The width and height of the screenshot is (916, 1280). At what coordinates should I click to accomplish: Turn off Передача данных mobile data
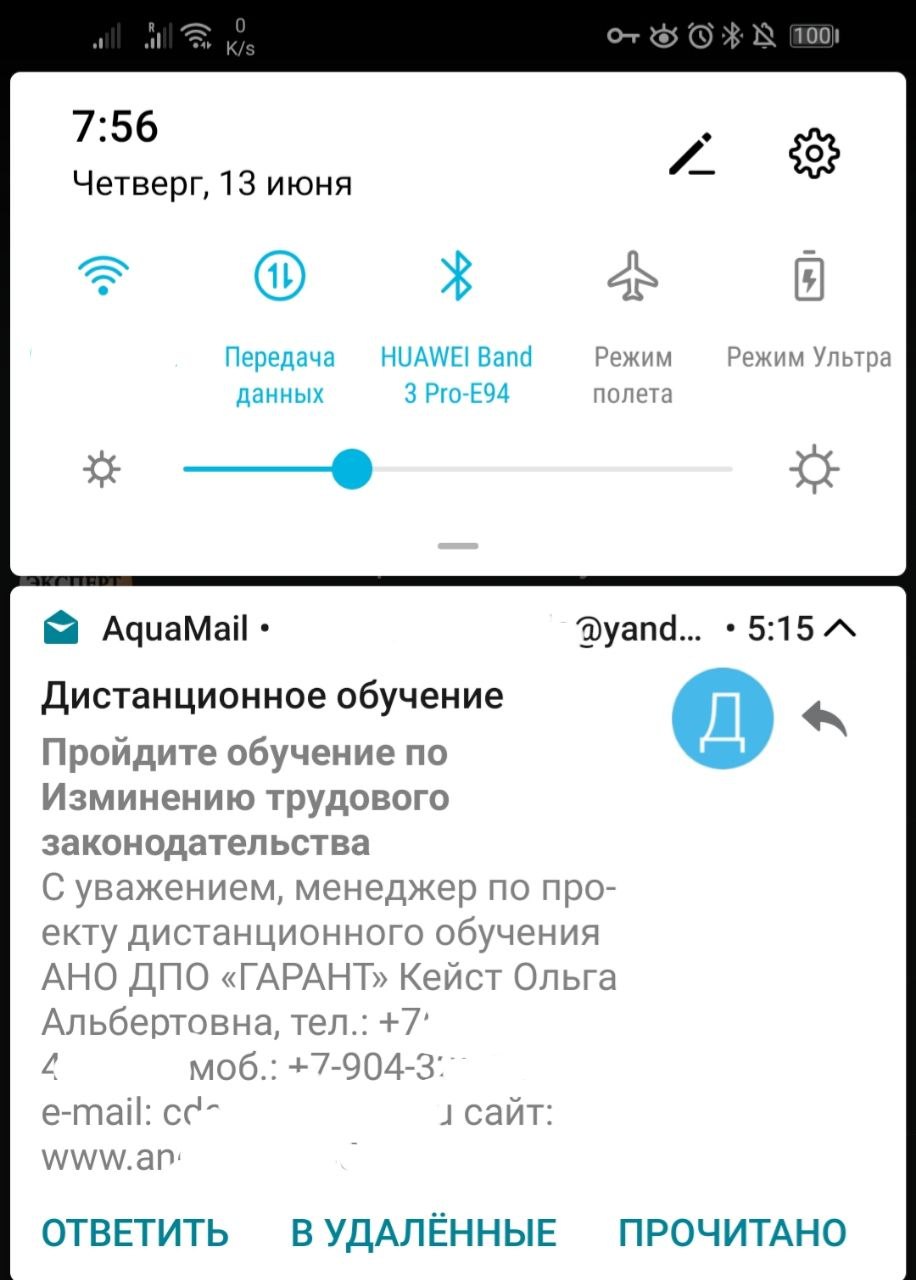(x=280, y=275)
